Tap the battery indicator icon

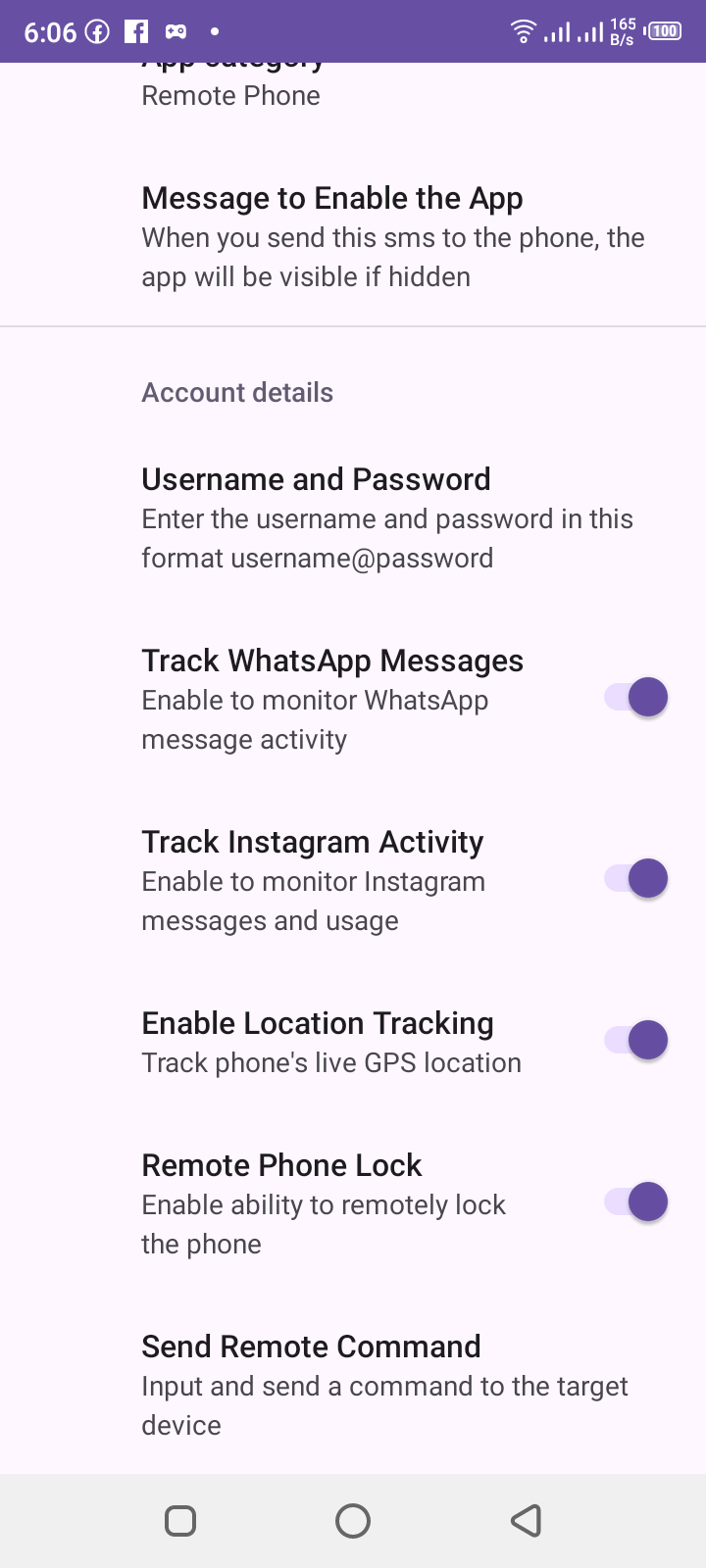666,30
